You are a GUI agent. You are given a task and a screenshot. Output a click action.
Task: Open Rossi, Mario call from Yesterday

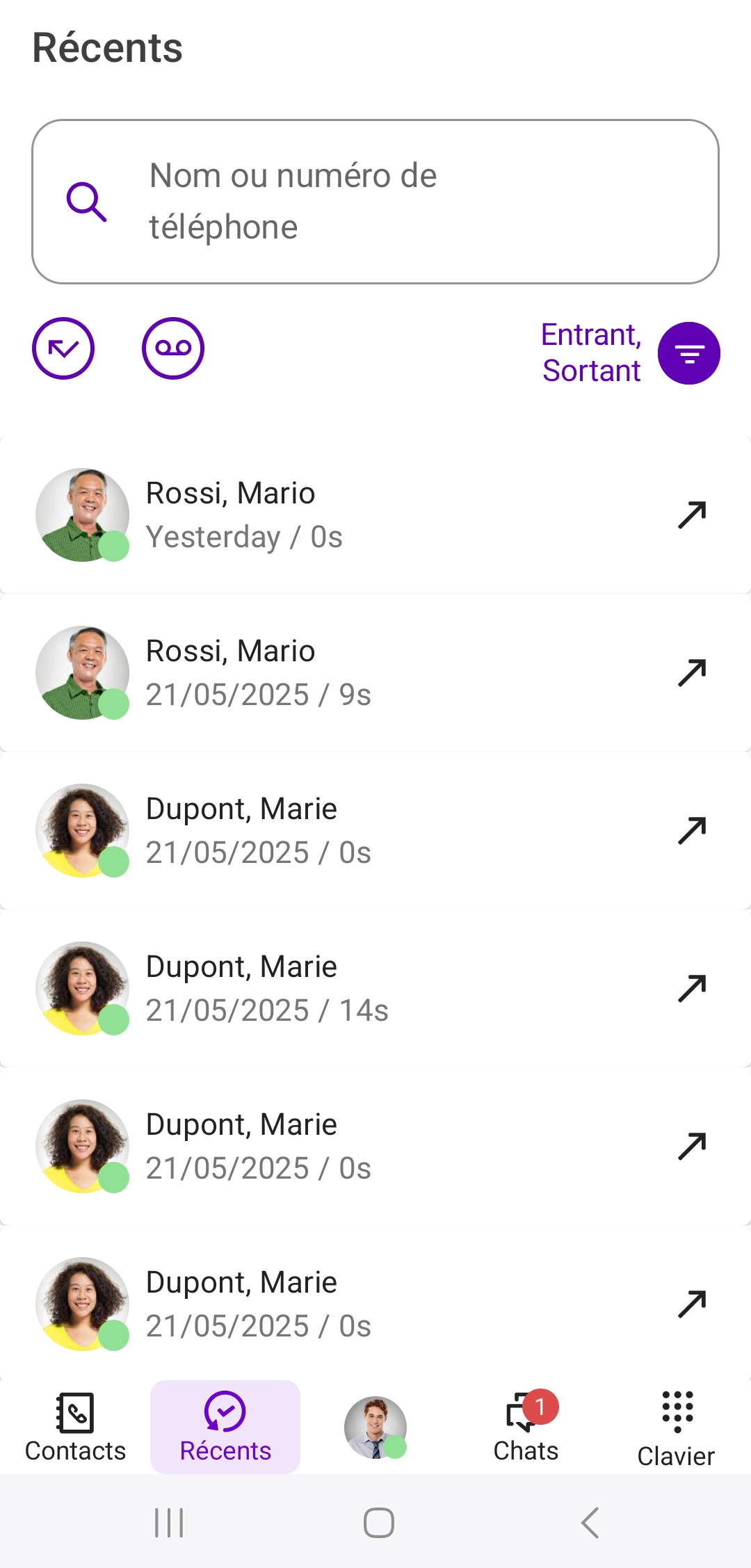[375, 515]
